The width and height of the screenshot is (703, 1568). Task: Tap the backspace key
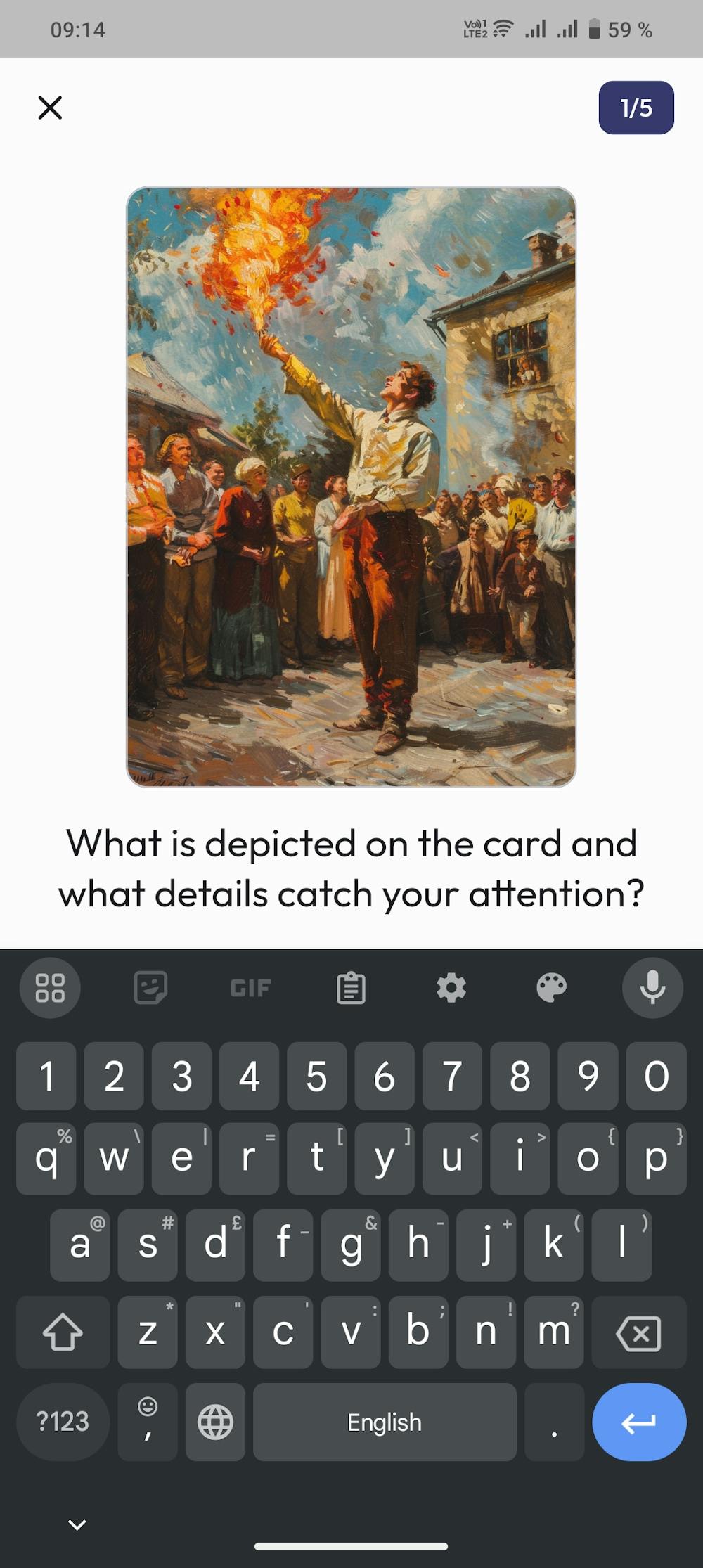point(638,1332)
